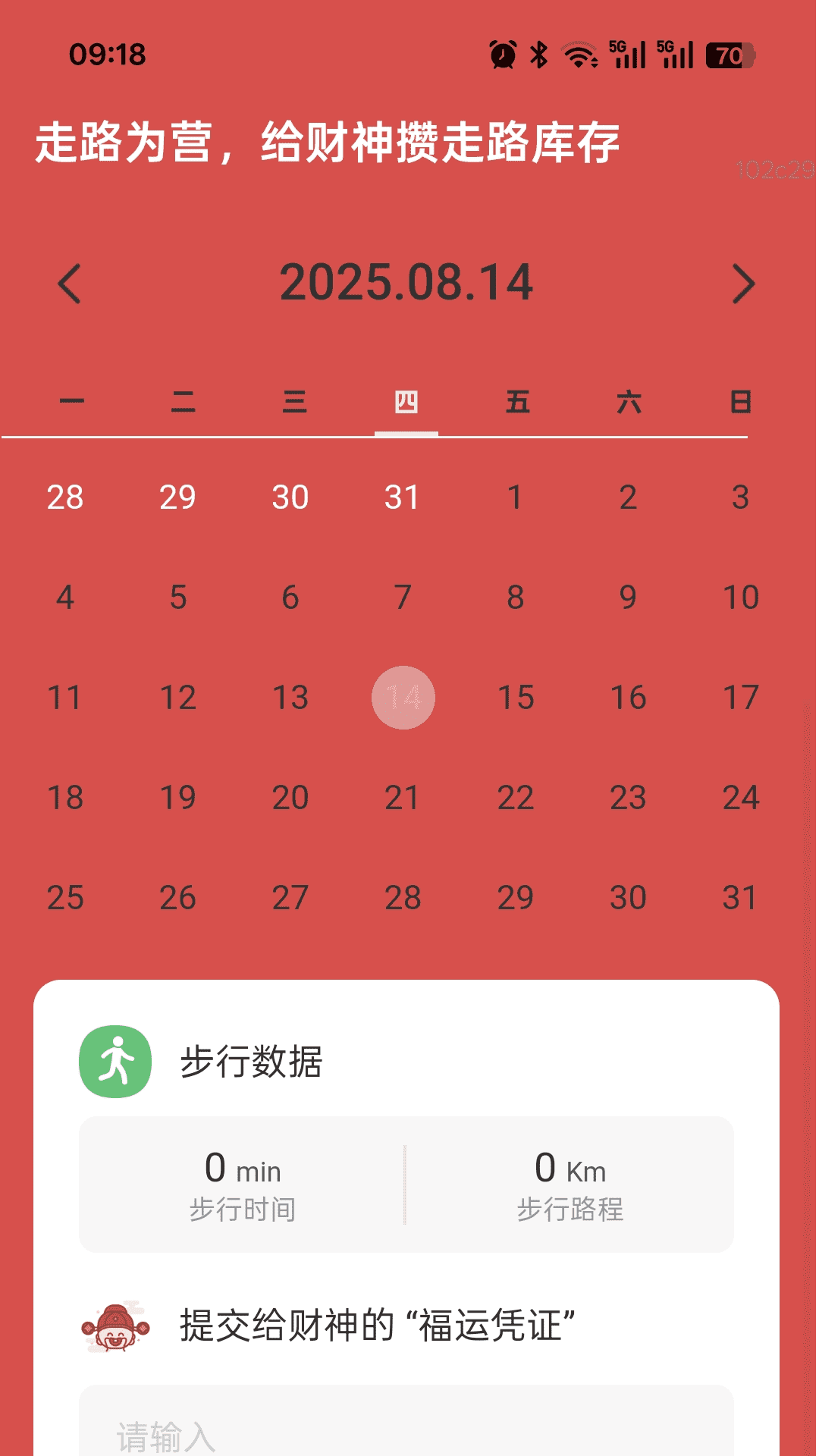Image resolution: width=819 pixels, height=1456 pixels.
Task: Tap the battery indicator showing 70
Action: click(730, 55)
